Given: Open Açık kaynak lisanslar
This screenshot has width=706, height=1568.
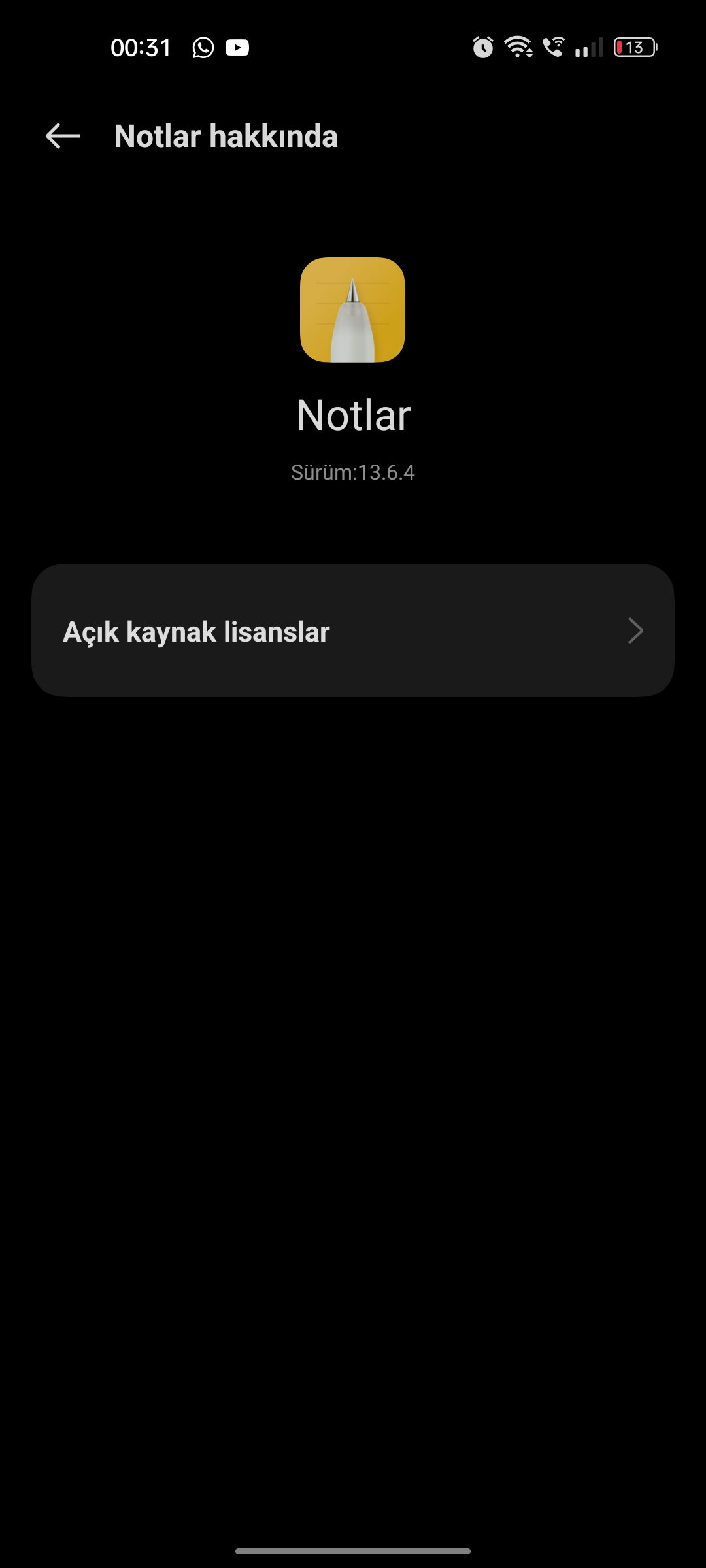Looking at the screenshot, I should [x=353, y=630].
